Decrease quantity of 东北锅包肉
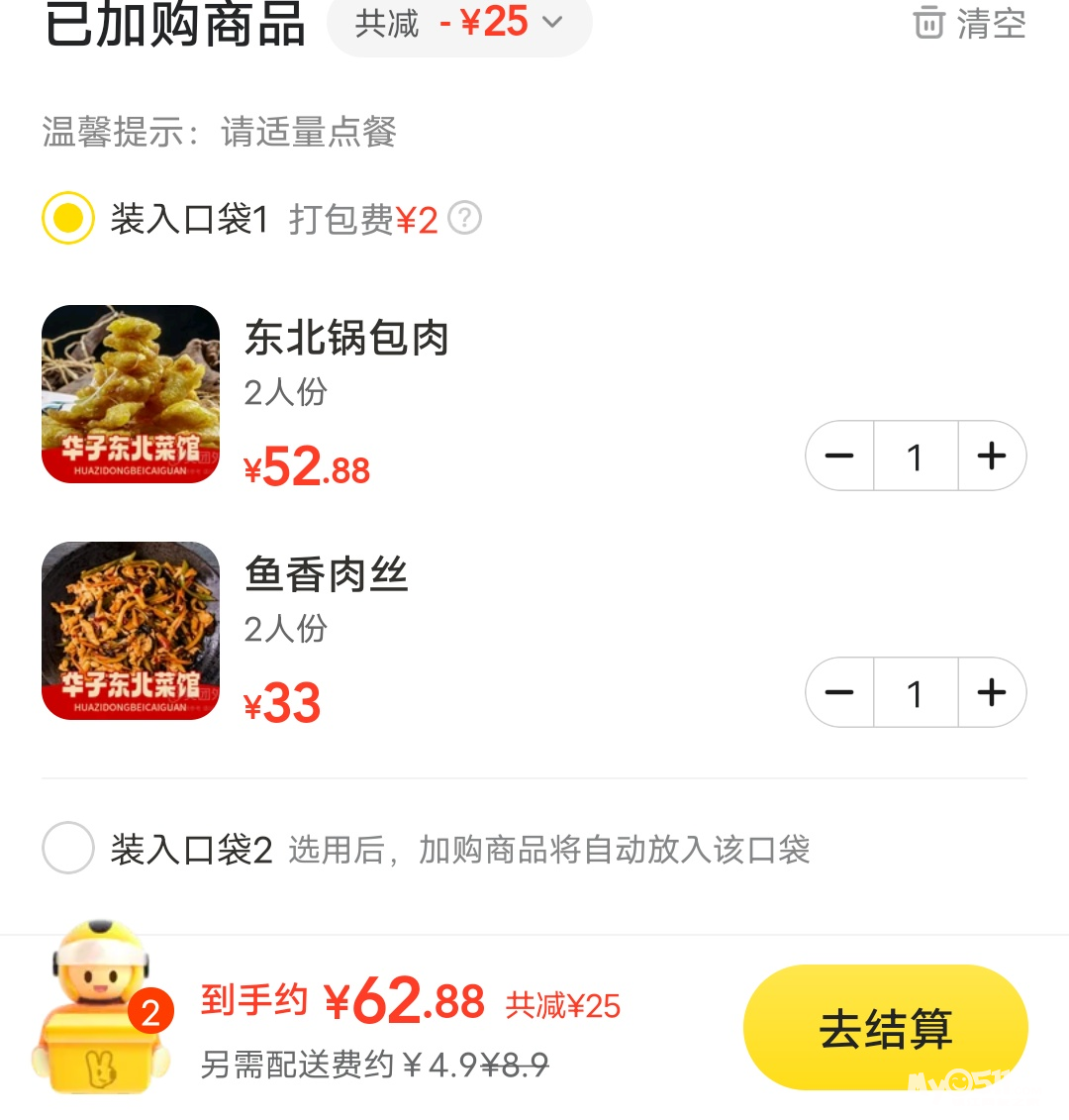The width and height of the screenshot is (1069, 1120). [840, 457]
